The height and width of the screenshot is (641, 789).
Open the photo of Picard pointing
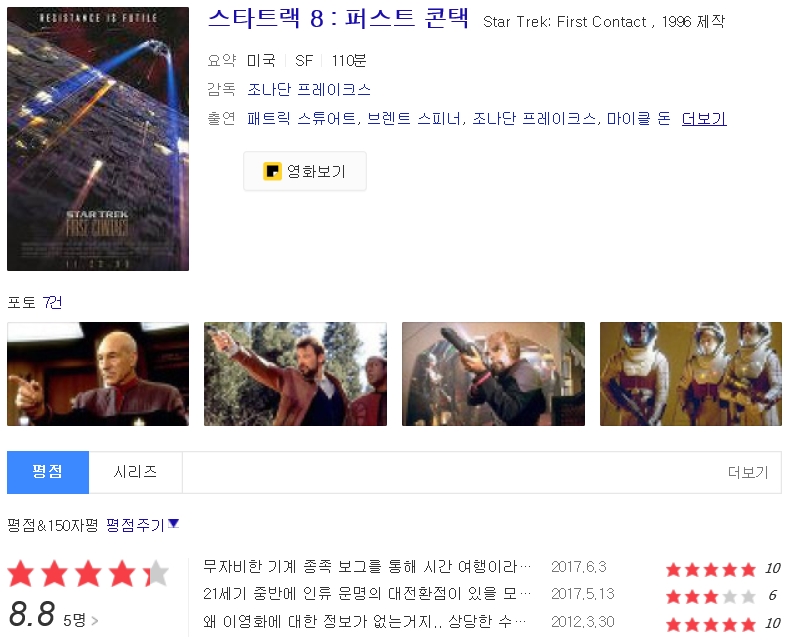click(98, 374)
